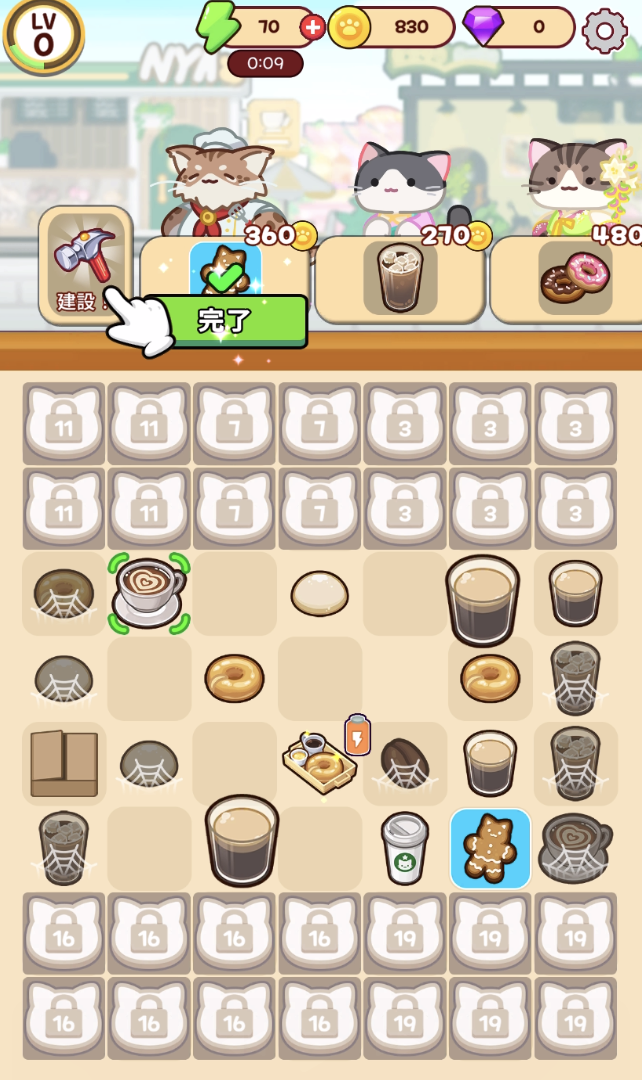Select the latte art cup on saucer

(149, 594)
